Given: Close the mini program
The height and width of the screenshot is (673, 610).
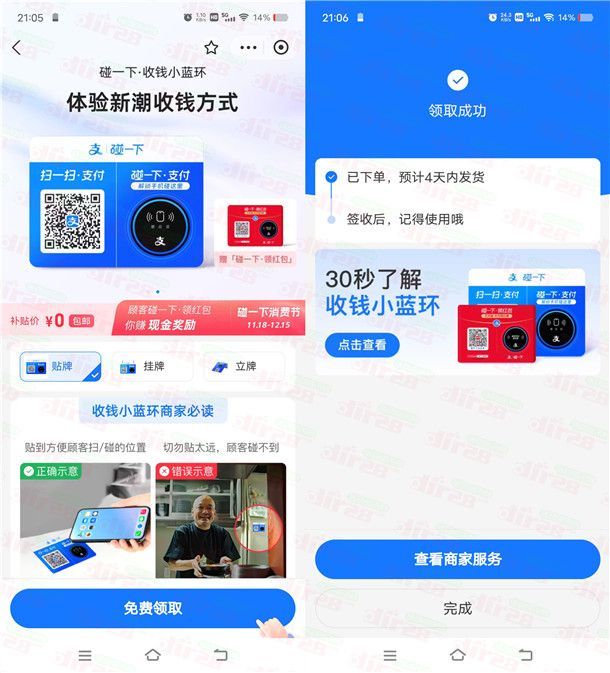Looking at the screenshot, I should 281,47.
